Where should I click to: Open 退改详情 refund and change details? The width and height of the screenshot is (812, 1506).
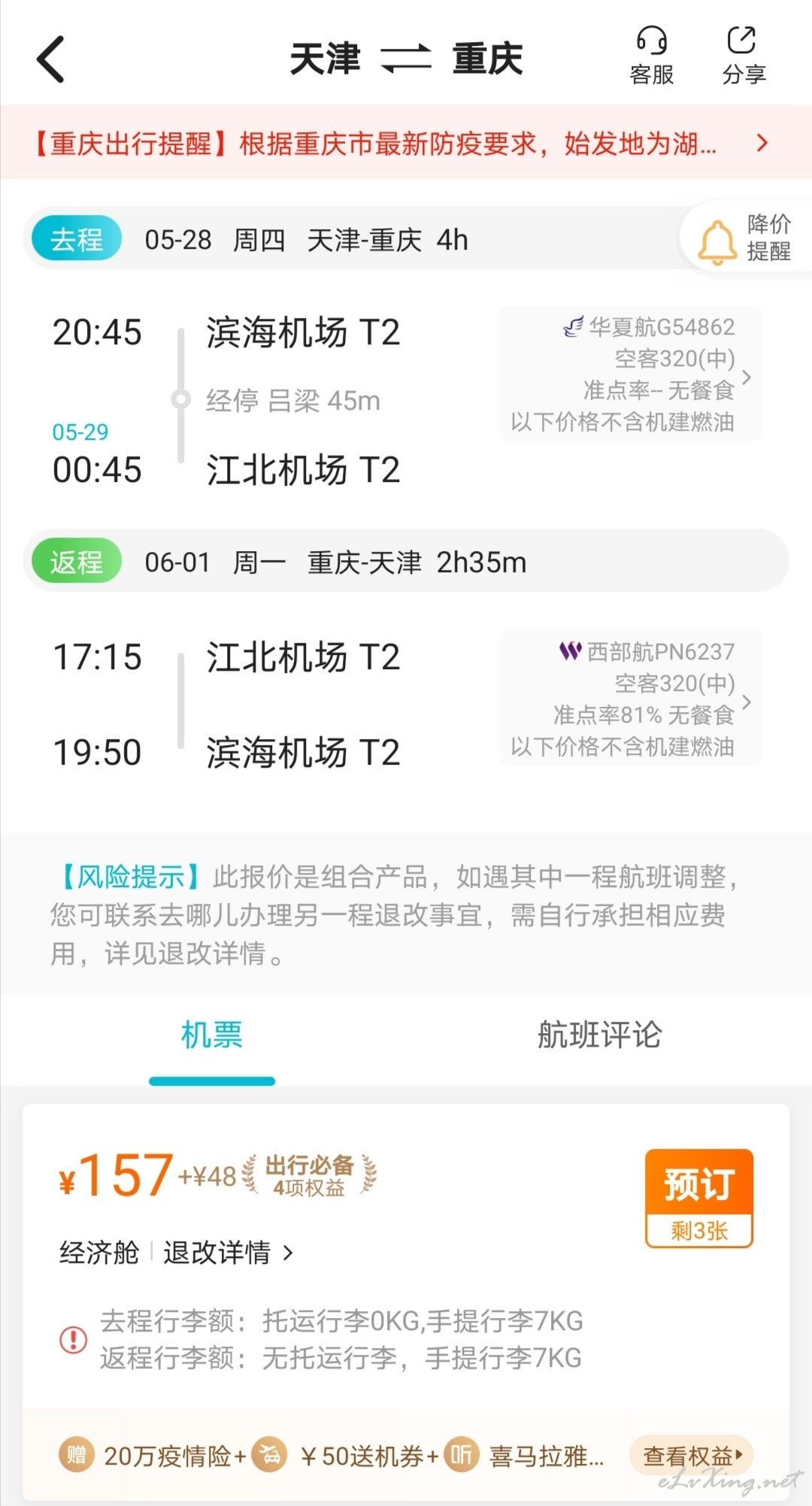coord(229,1253)
